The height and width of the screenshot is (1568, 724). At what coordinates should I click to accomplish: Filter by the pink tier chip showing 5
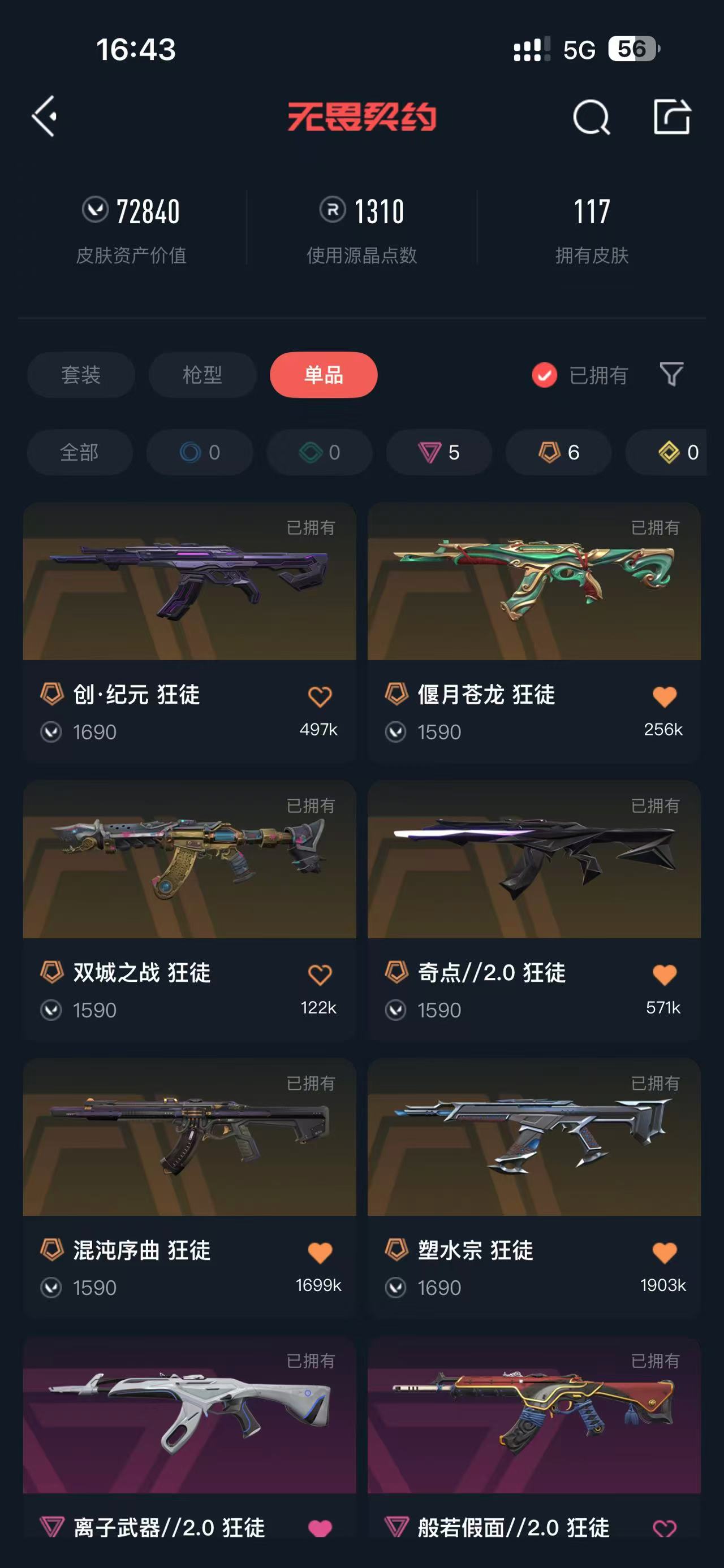coord(439,452)
